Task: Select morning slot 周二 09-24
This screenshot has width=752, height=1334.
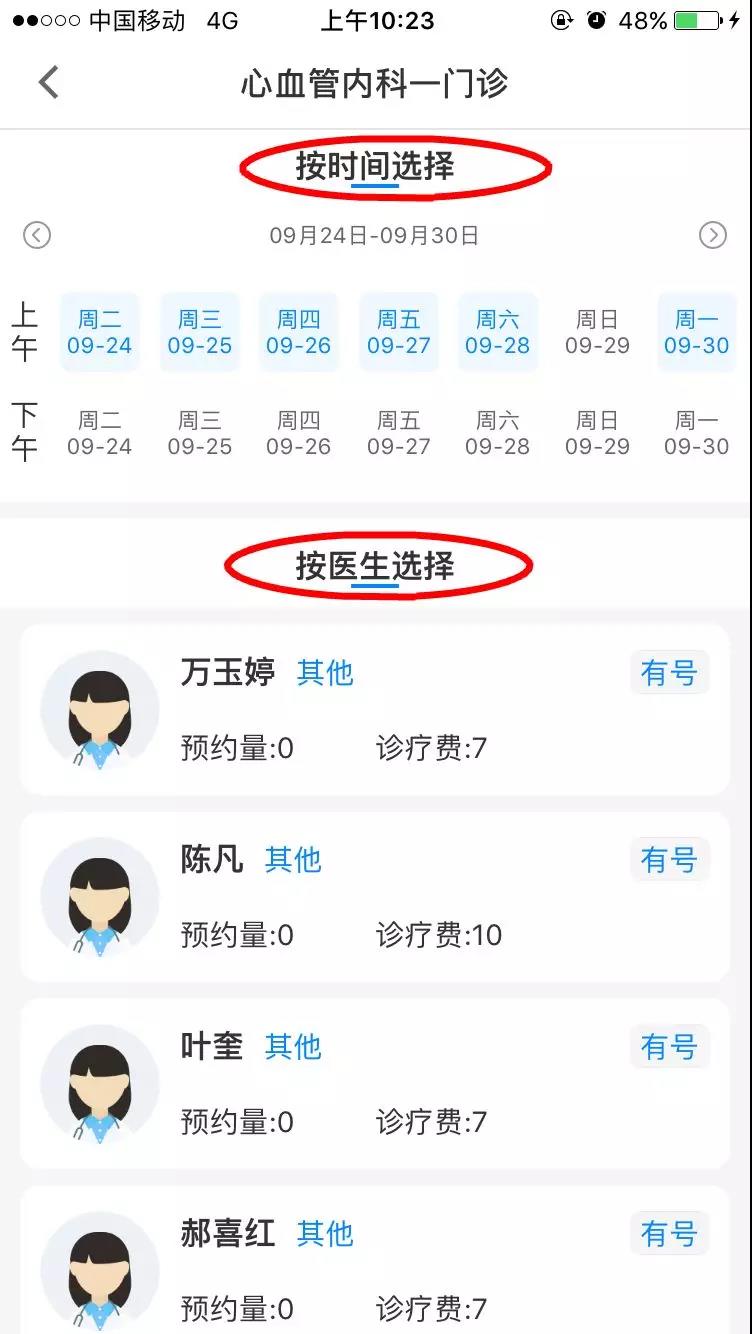Action: point(100,332)
